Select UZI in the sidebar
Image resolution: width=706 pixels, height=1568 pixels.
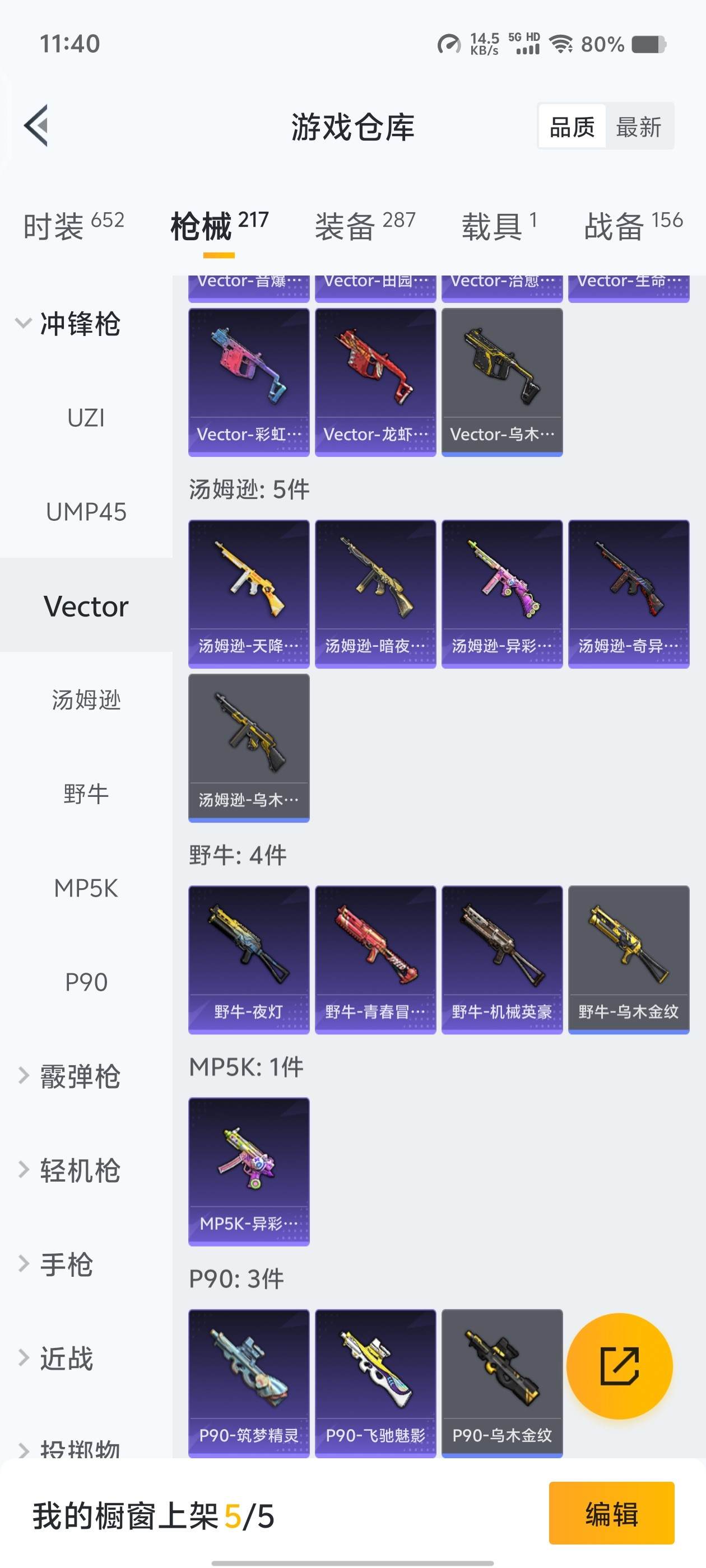click(86, 418)
